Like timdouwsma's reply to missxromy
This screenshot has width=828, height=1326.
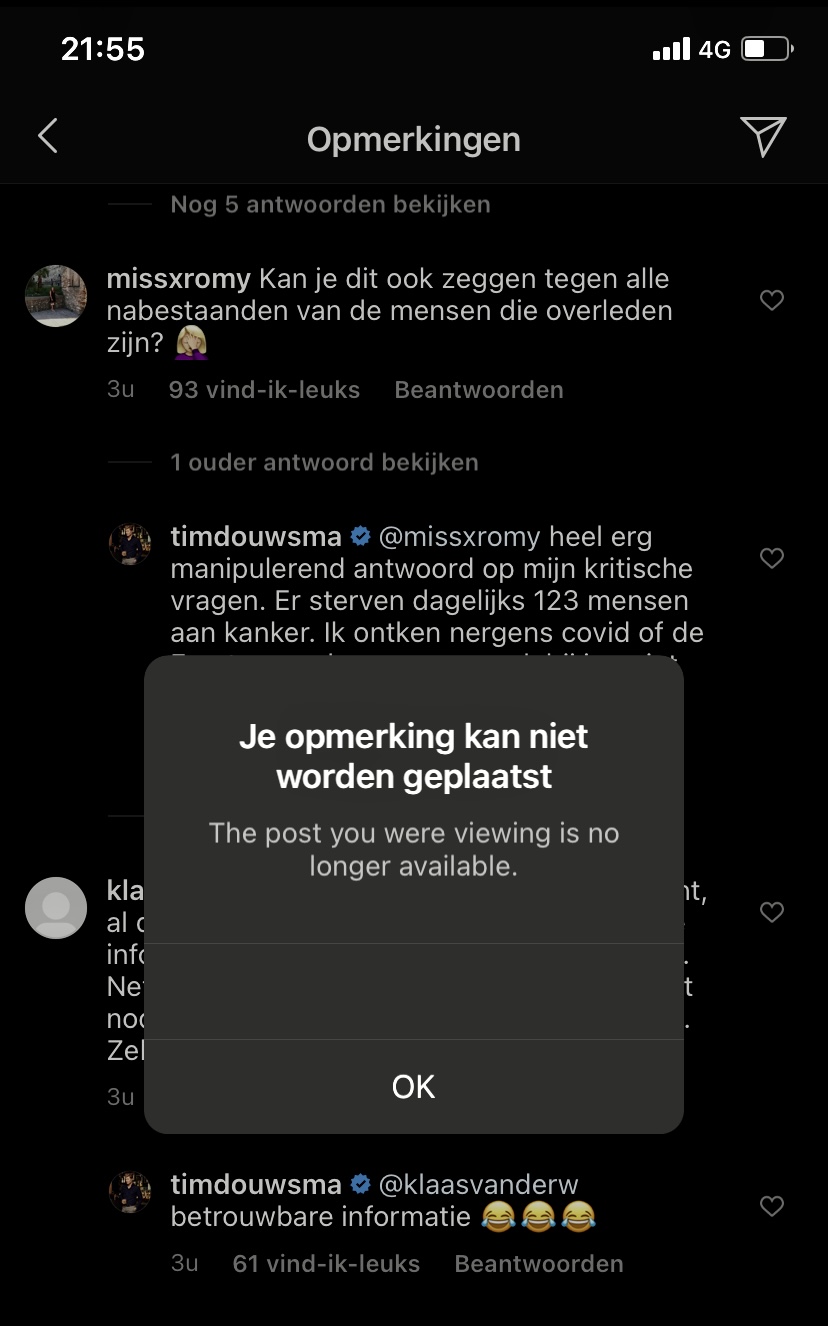(772, 558)
